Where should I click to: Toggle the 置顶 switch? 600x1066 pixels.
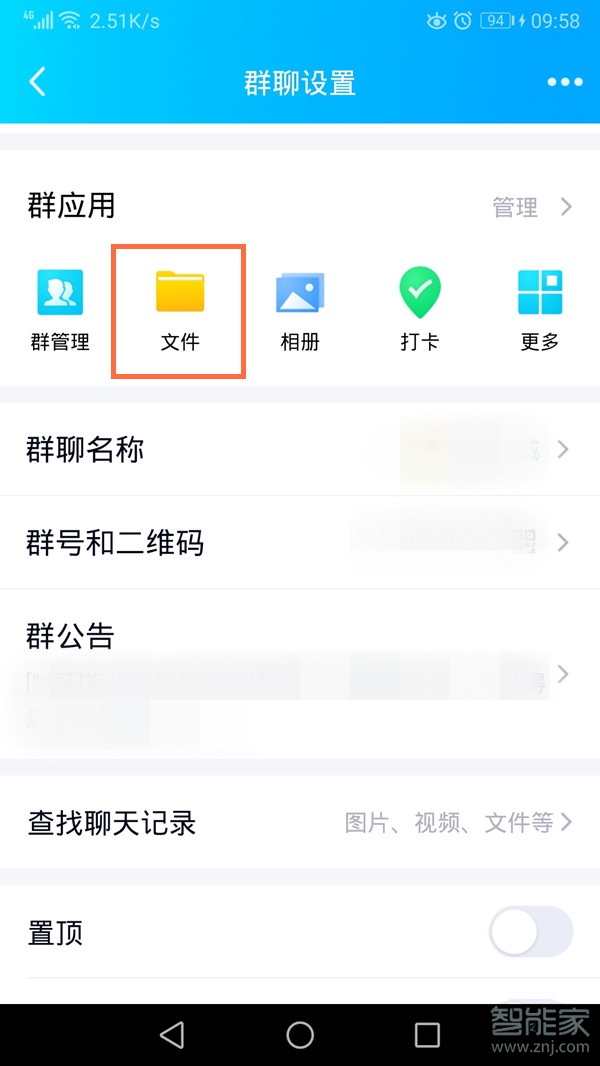530,933
